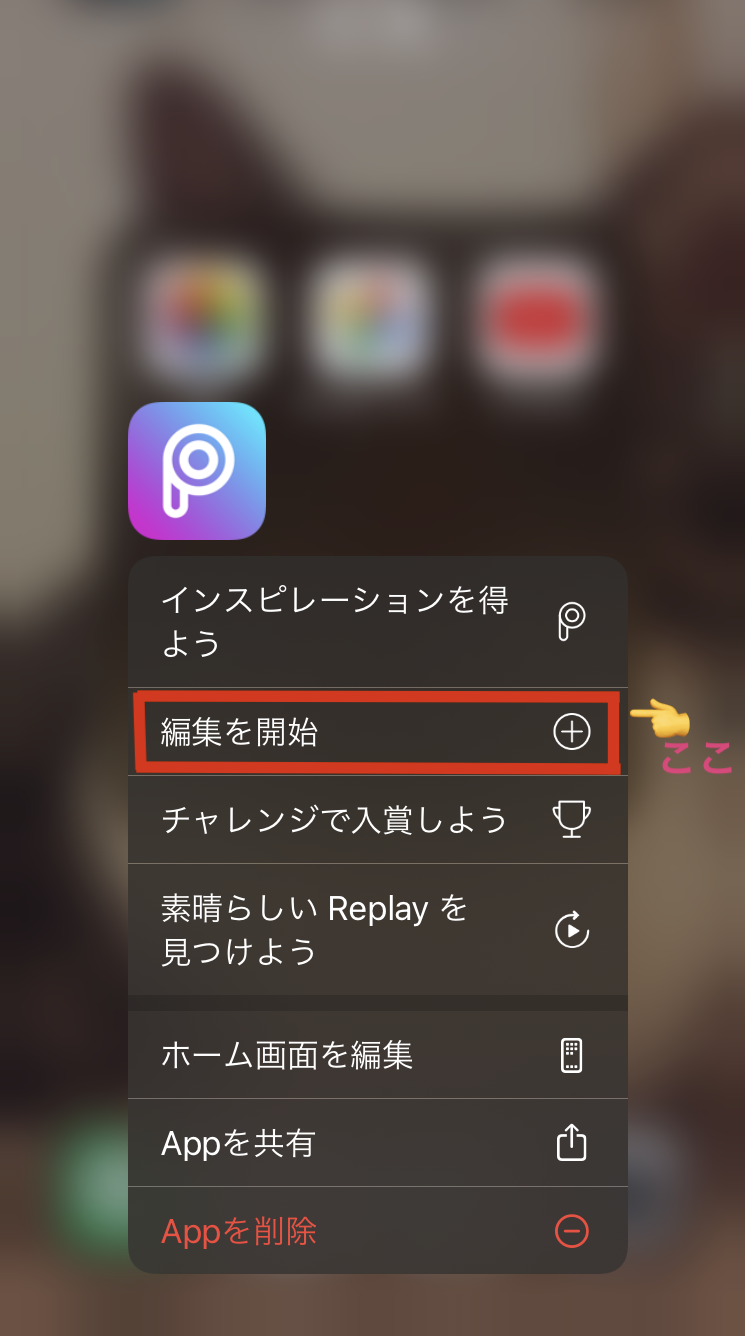Screen dimensions: 745x1336
Task: Click the Replay playback icon in the menu
Action: pos(571,930)
